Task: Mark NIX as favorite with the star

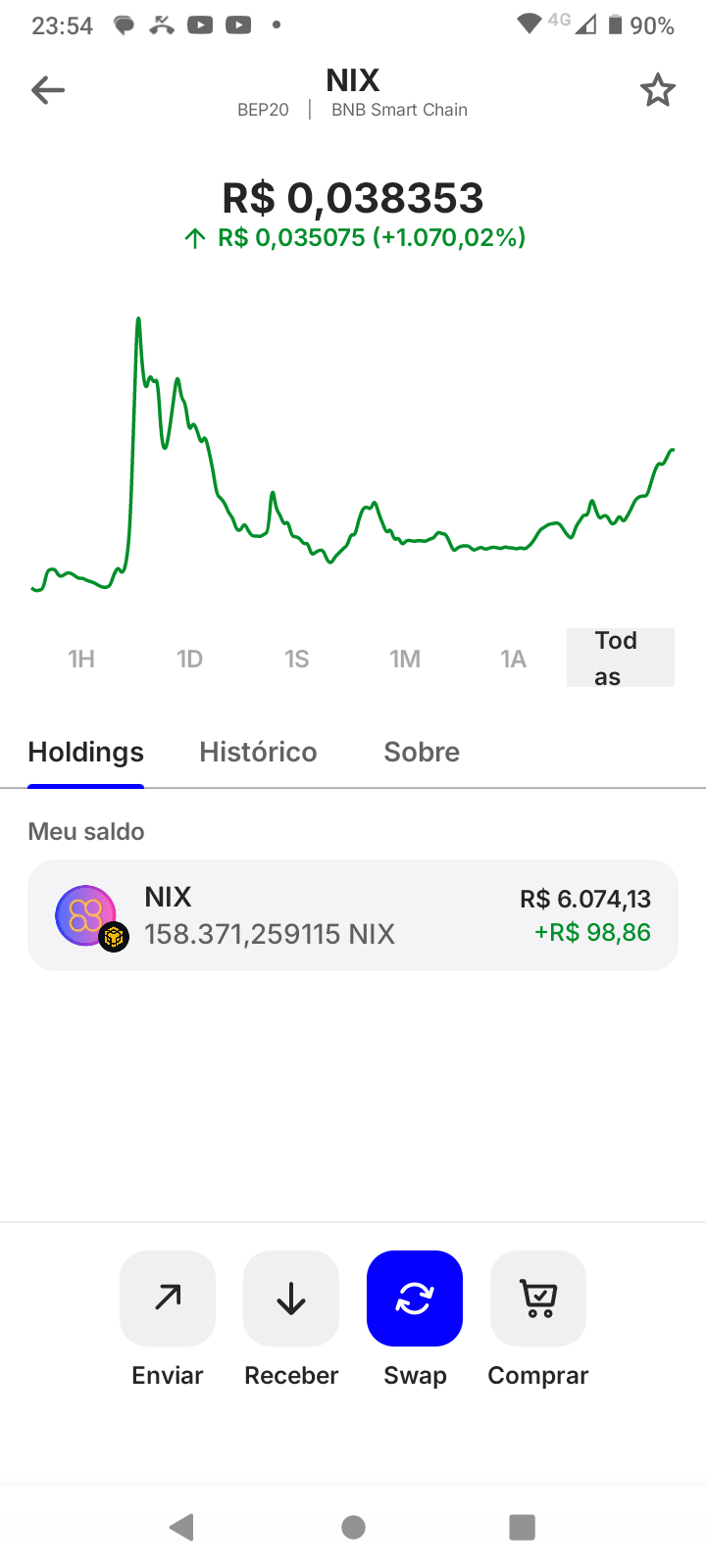Action: [x=657, y=91]
